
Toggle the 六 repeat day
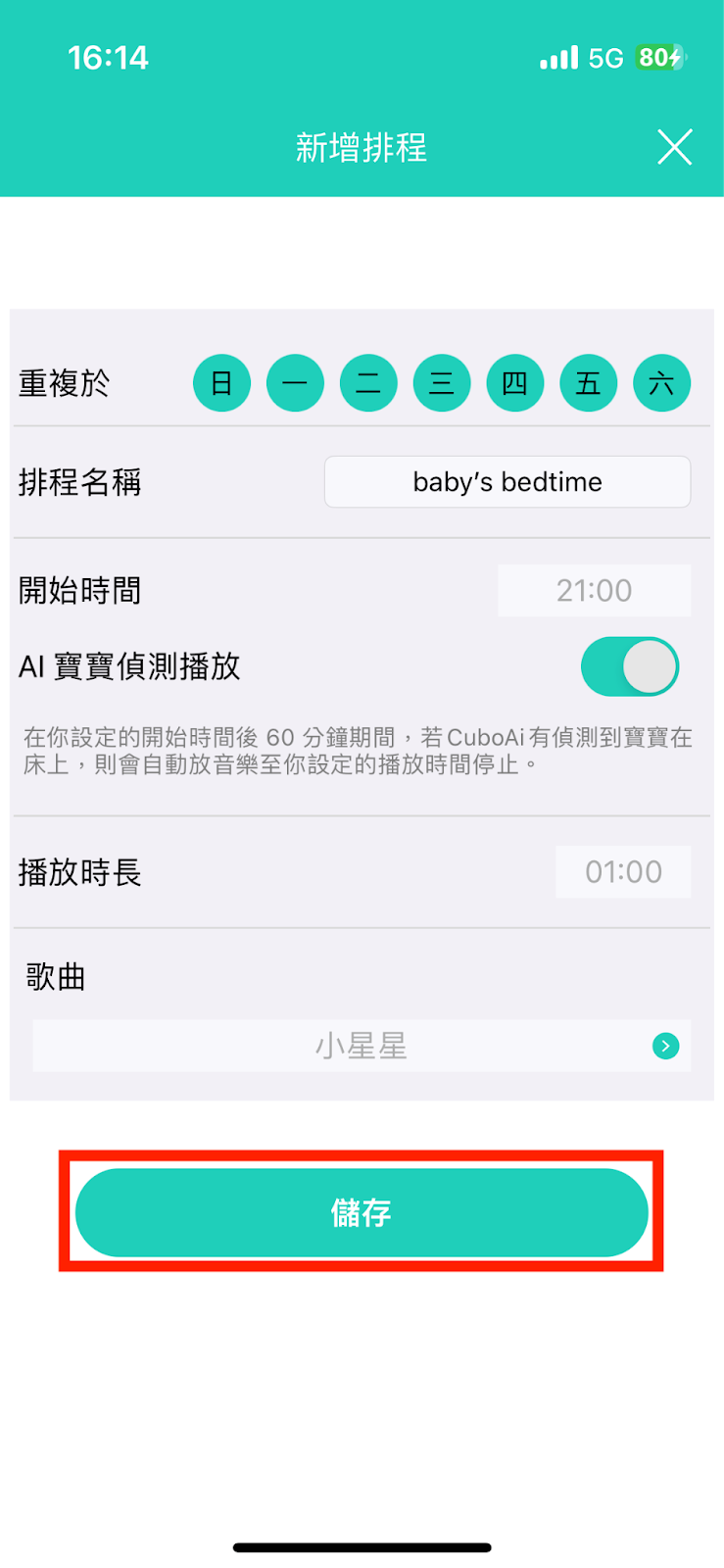pyautogui.click(x=661, y=383)
